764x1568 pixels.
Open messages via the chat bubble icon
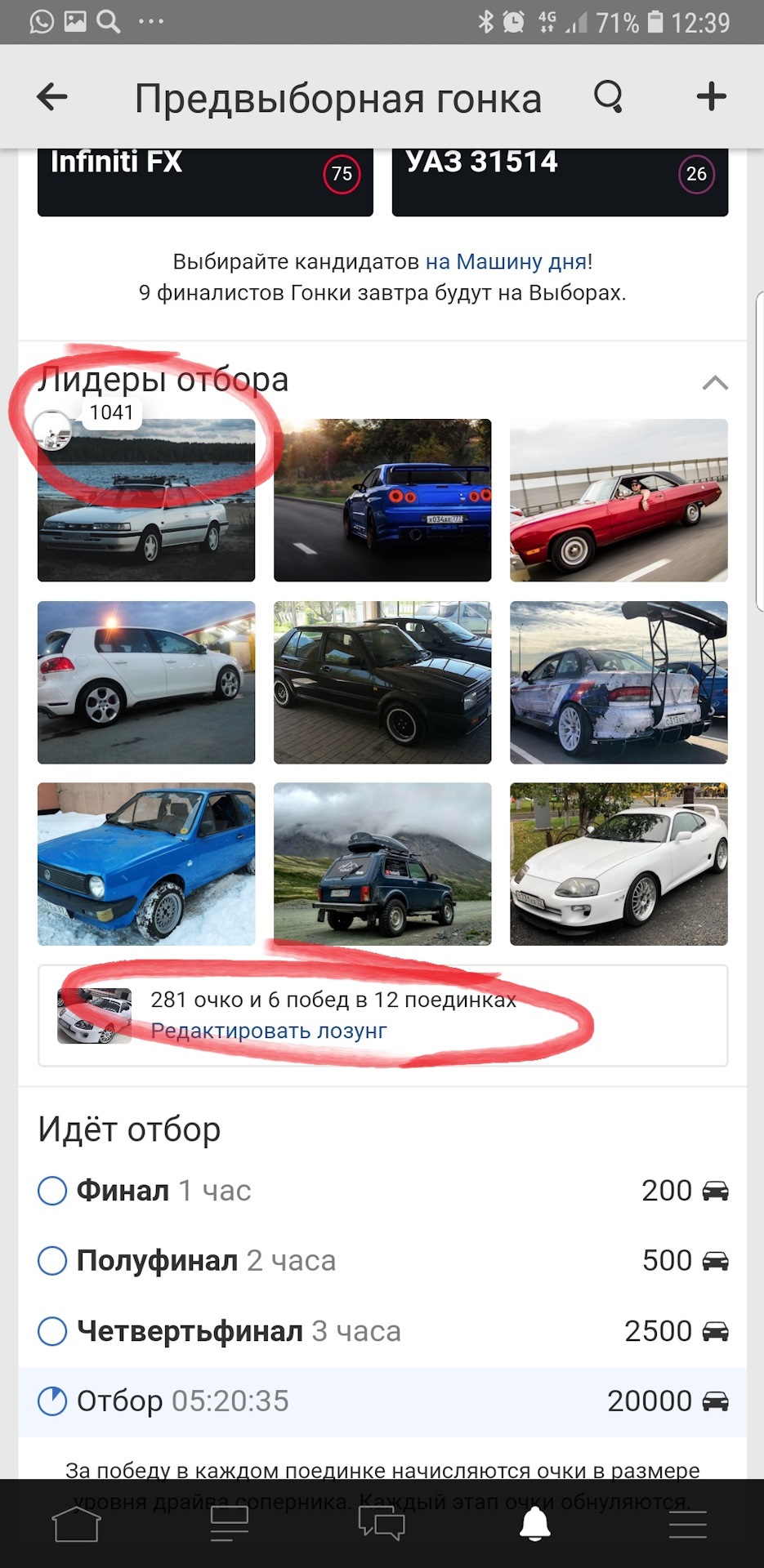tap(382, 1524)
